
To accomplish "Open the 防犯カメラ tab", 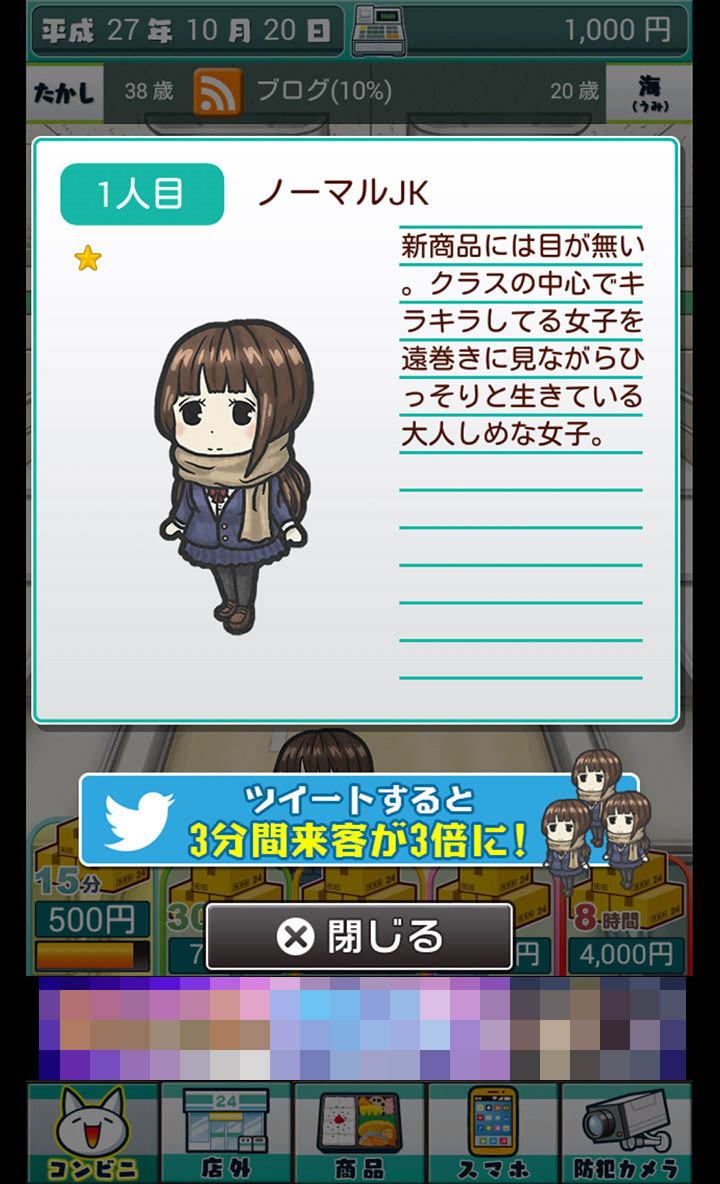I will point(626,1132).
